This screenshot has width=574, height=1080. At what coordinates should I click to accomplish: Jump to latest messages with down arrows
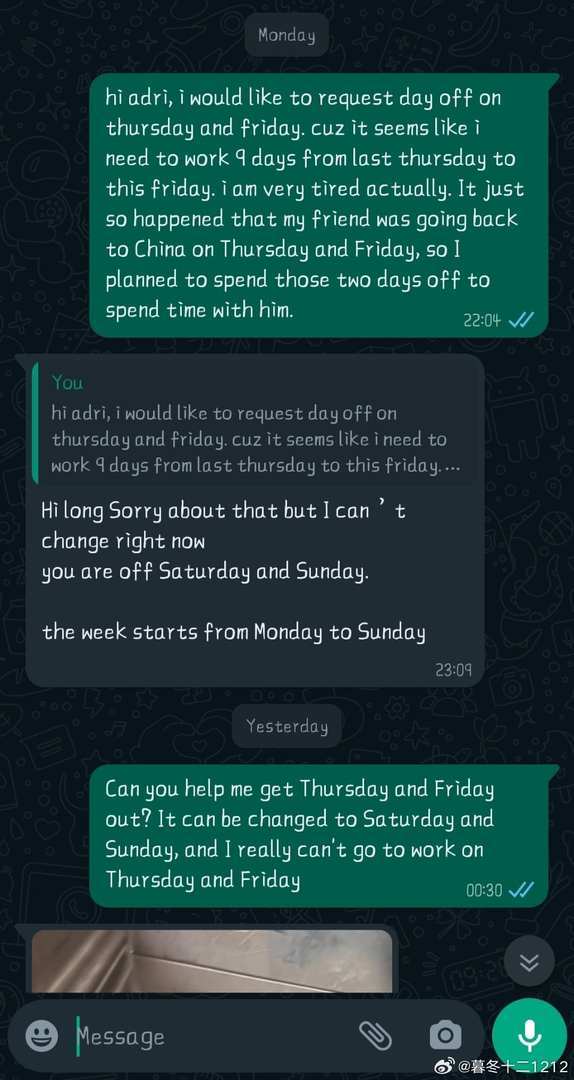point(528,962)
